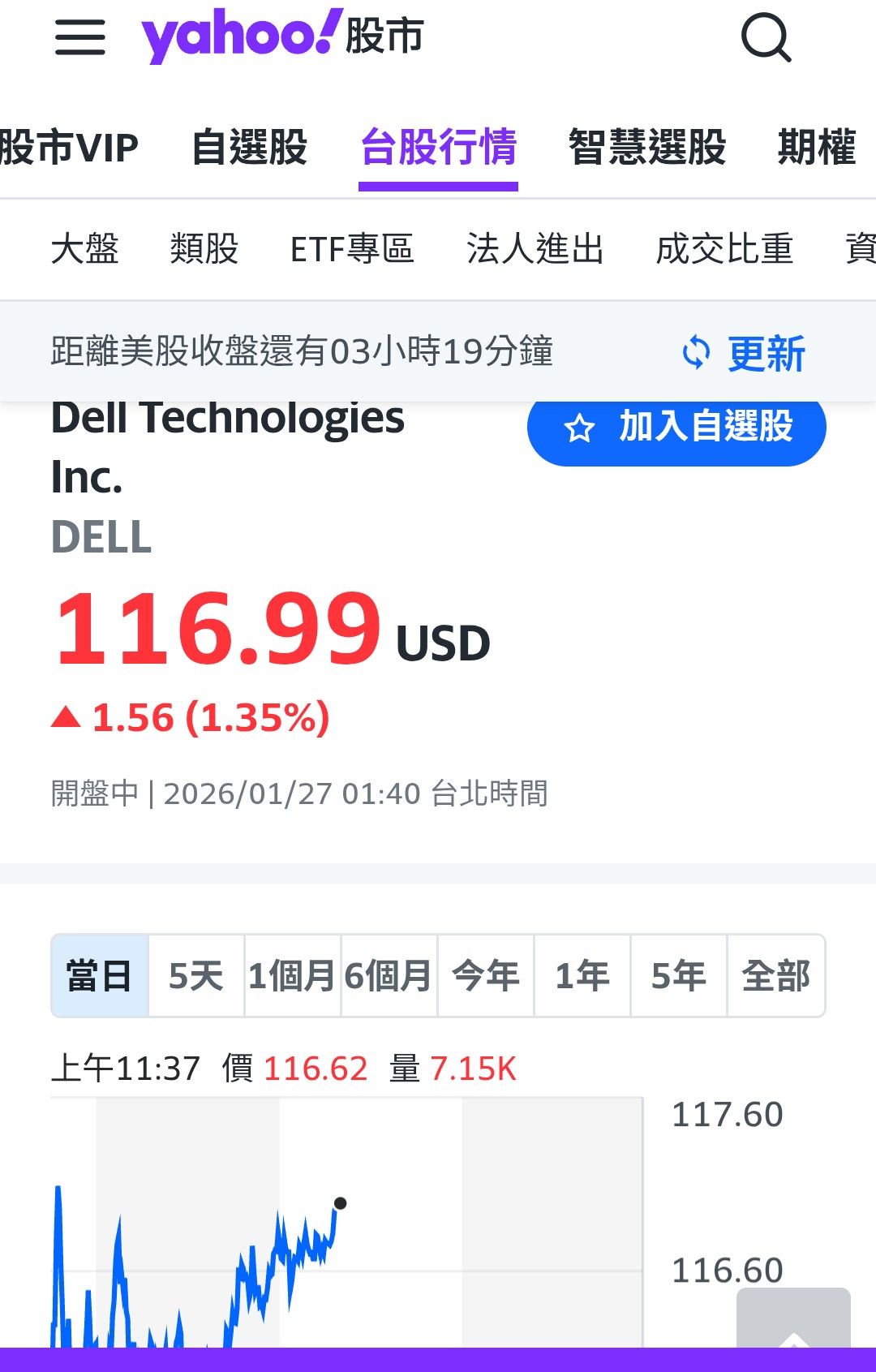Choose the 今年 chart range
The height and width of the screenshot is (1372, 876).
tap(485, 975)
